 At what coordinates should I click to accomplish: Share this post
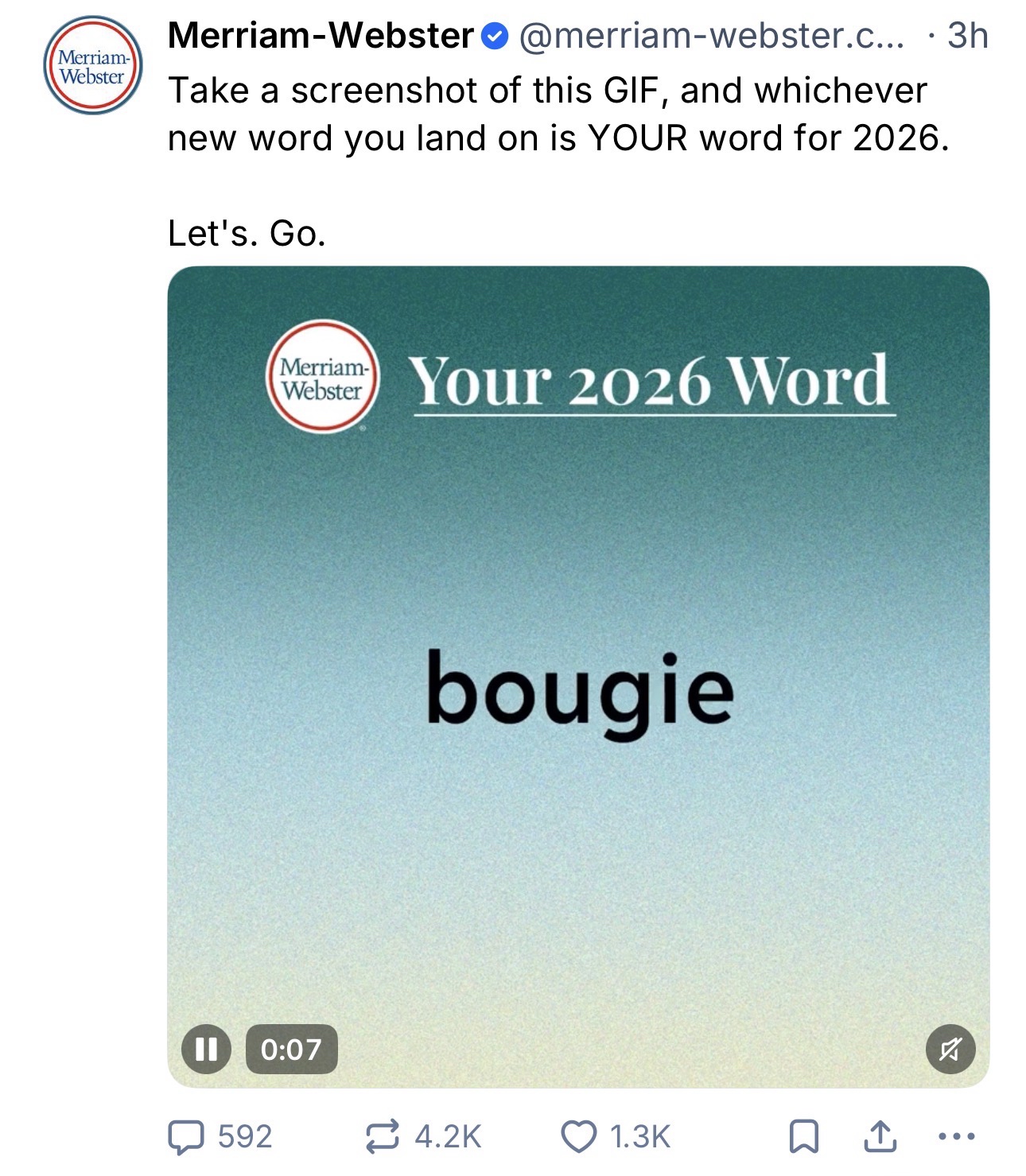click(x=880, y=1136)
